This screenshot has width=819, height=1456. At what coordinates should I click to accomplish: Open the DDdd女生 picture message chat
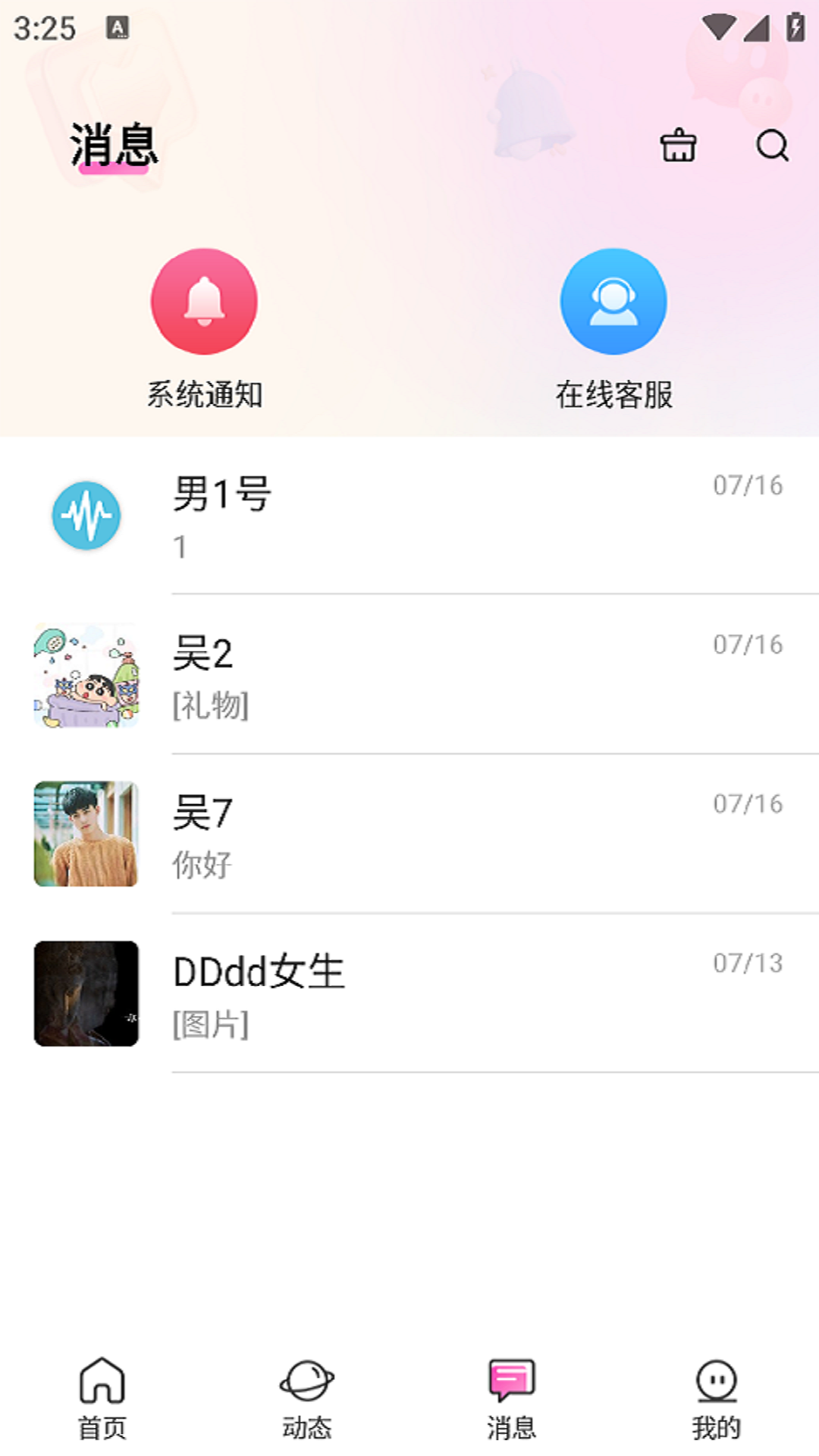(x=409, y=993)
